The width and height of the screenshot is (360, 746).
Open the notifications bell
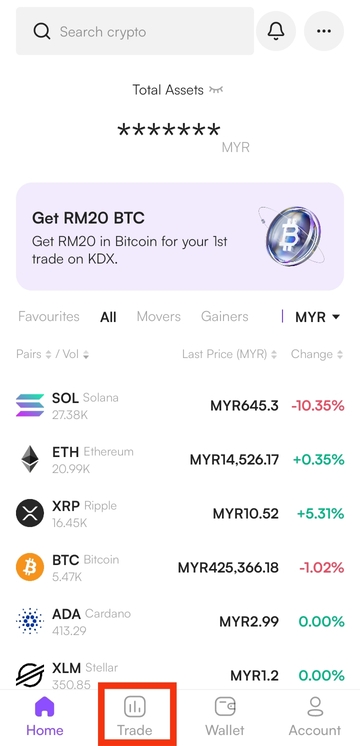click(x=276, y=31)
